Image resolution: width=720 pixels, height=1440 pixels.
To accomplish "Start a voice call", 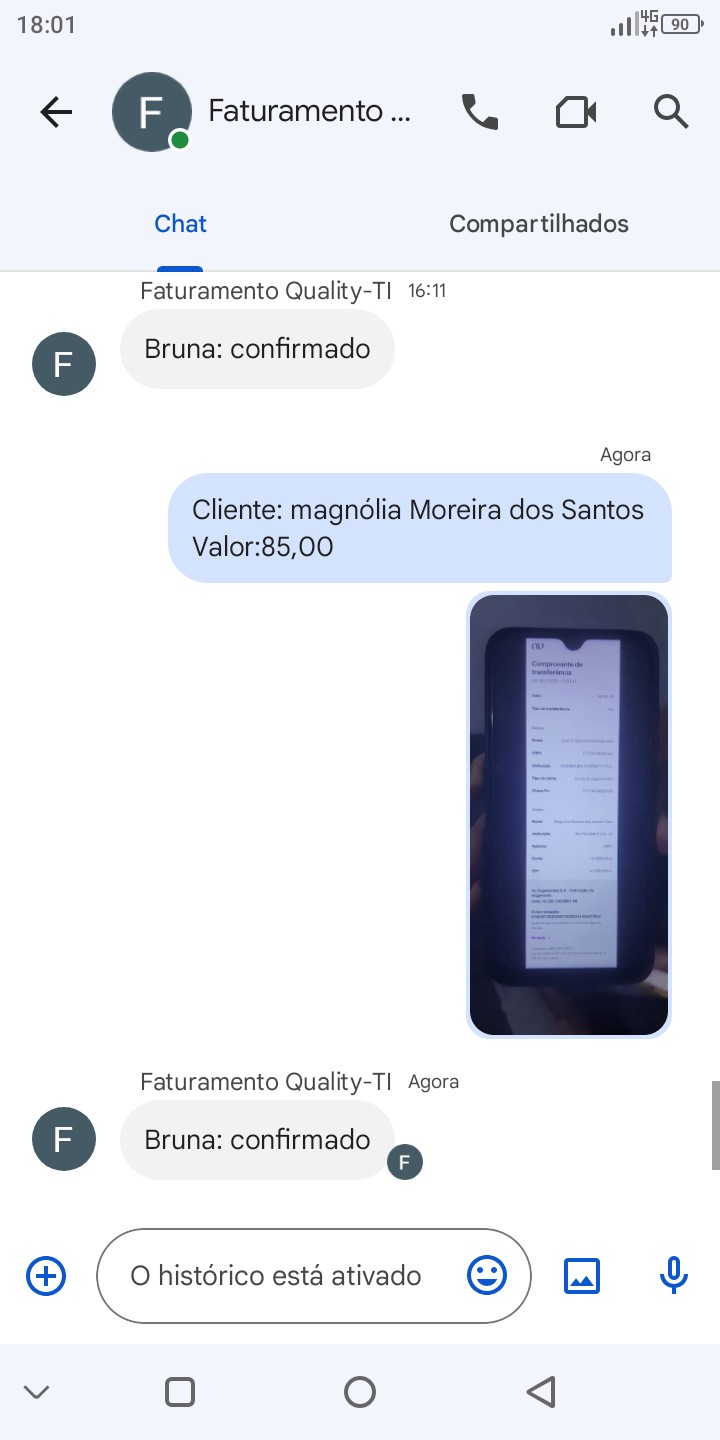I will coord(480,112).
